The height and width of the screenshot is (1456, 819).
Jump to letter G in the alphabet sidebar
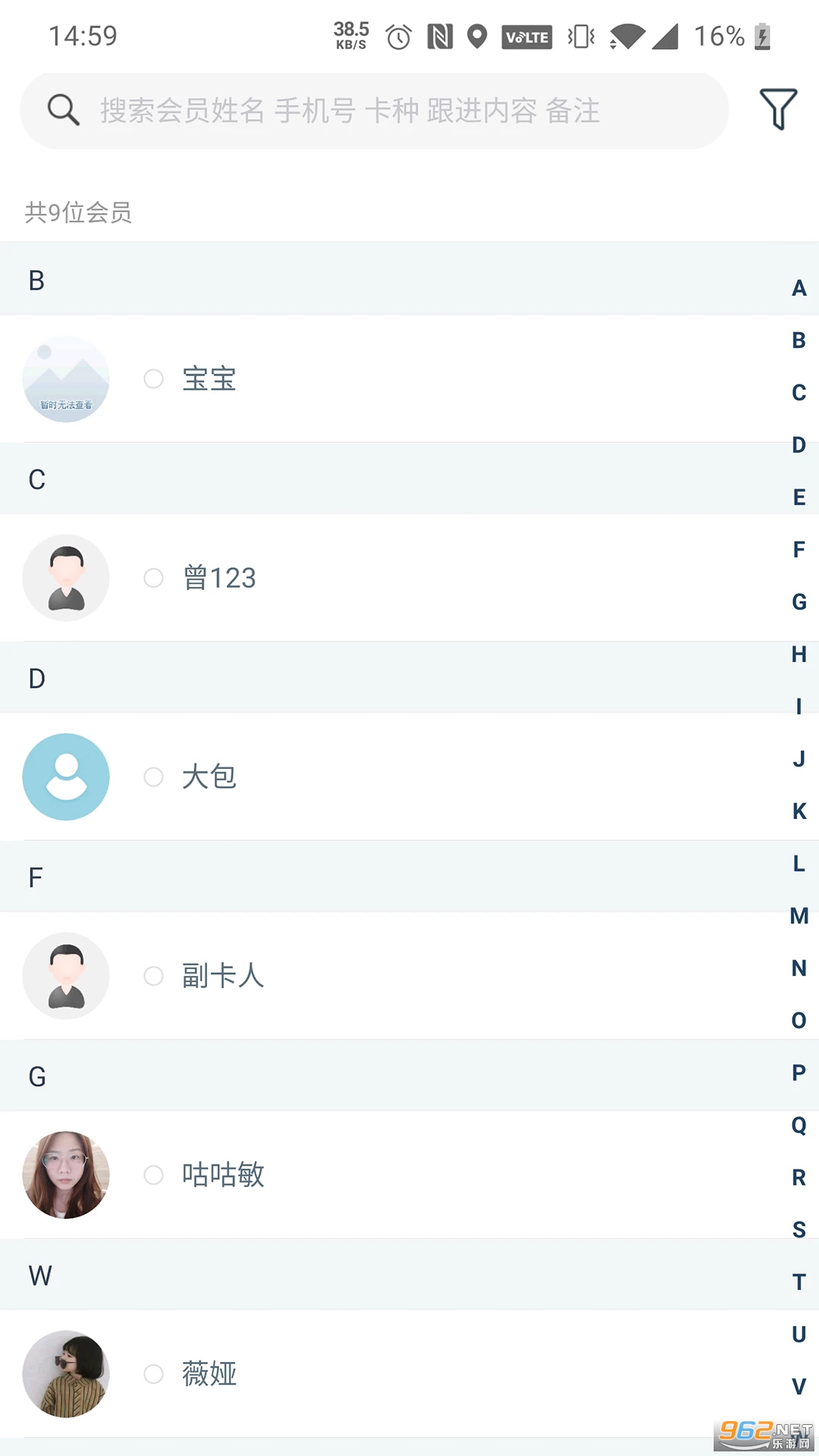point(798,602)
